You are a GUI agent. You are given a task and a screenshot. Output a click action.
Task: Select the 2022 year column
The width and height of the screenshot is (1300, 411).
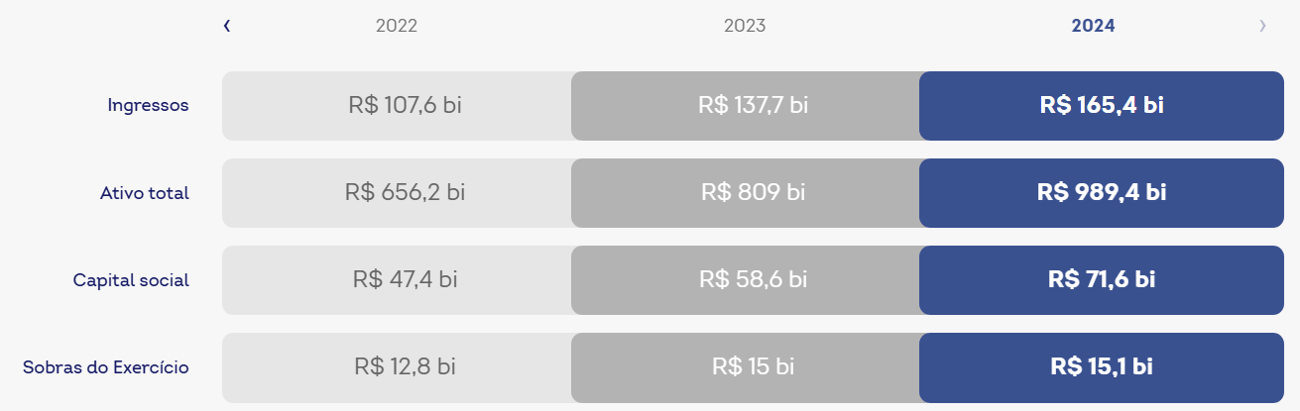coord(396,26)
